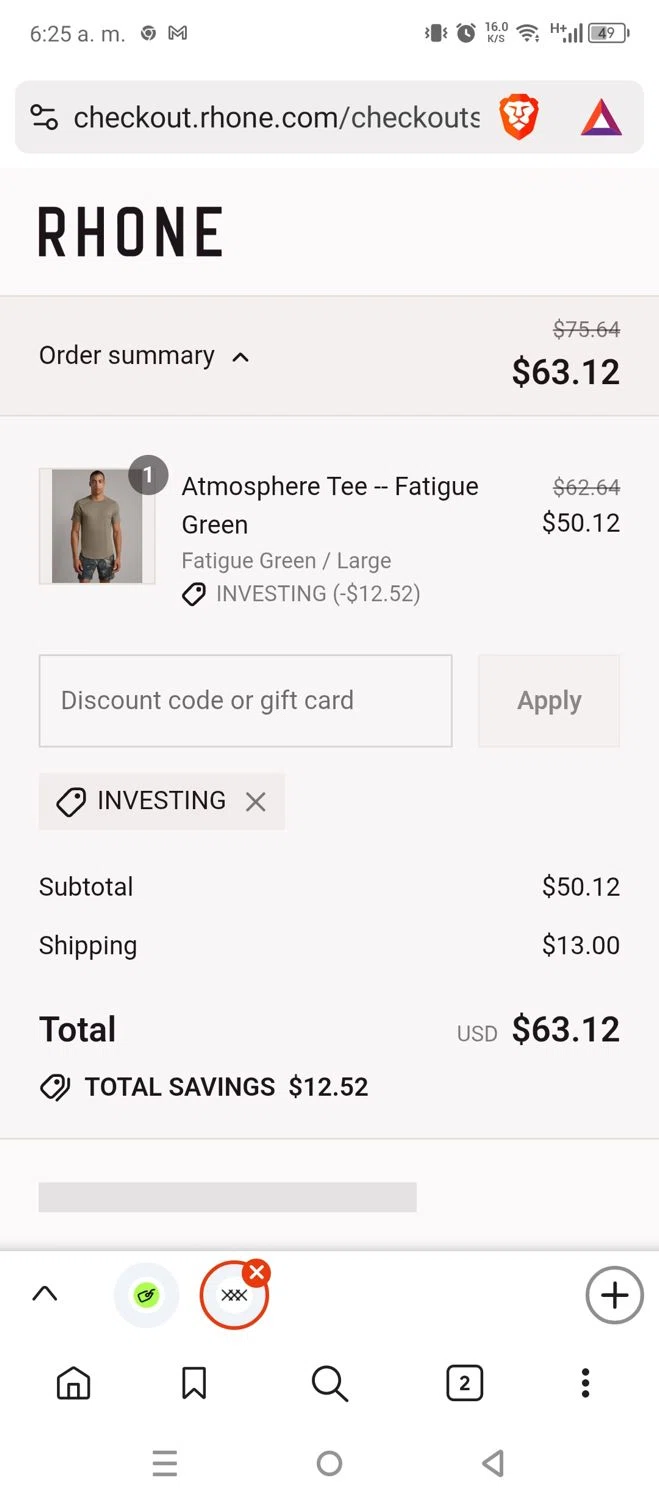The height and width of the screenshot is (1500, 659).
Task: Go back using system navigation
Action: coord(492,1464)
